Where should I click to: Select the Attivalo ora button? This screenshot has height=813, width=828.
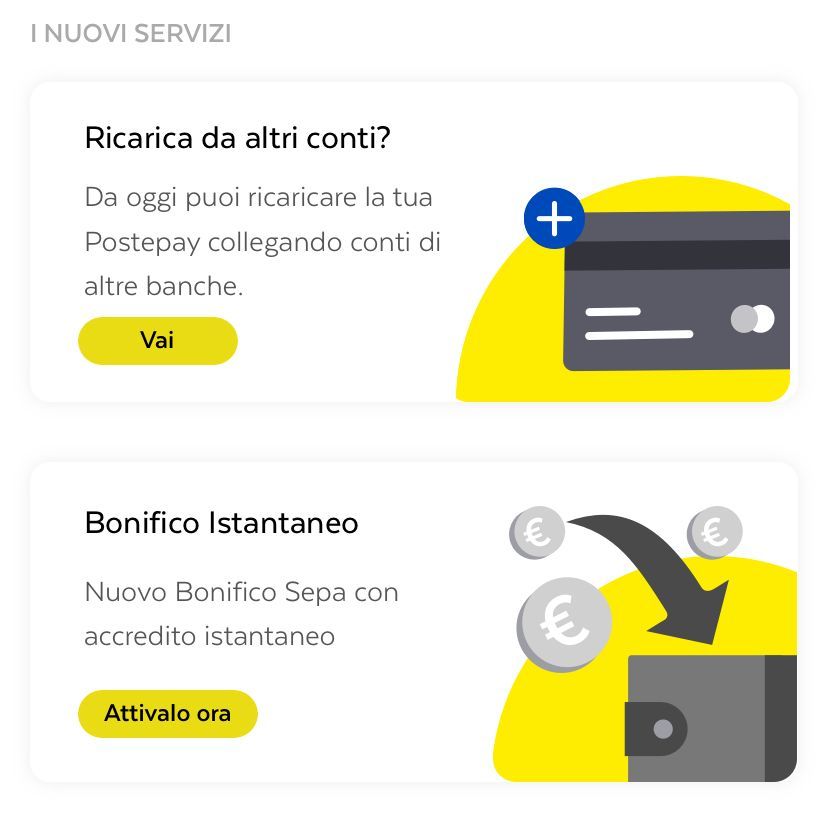click(168, 714)
